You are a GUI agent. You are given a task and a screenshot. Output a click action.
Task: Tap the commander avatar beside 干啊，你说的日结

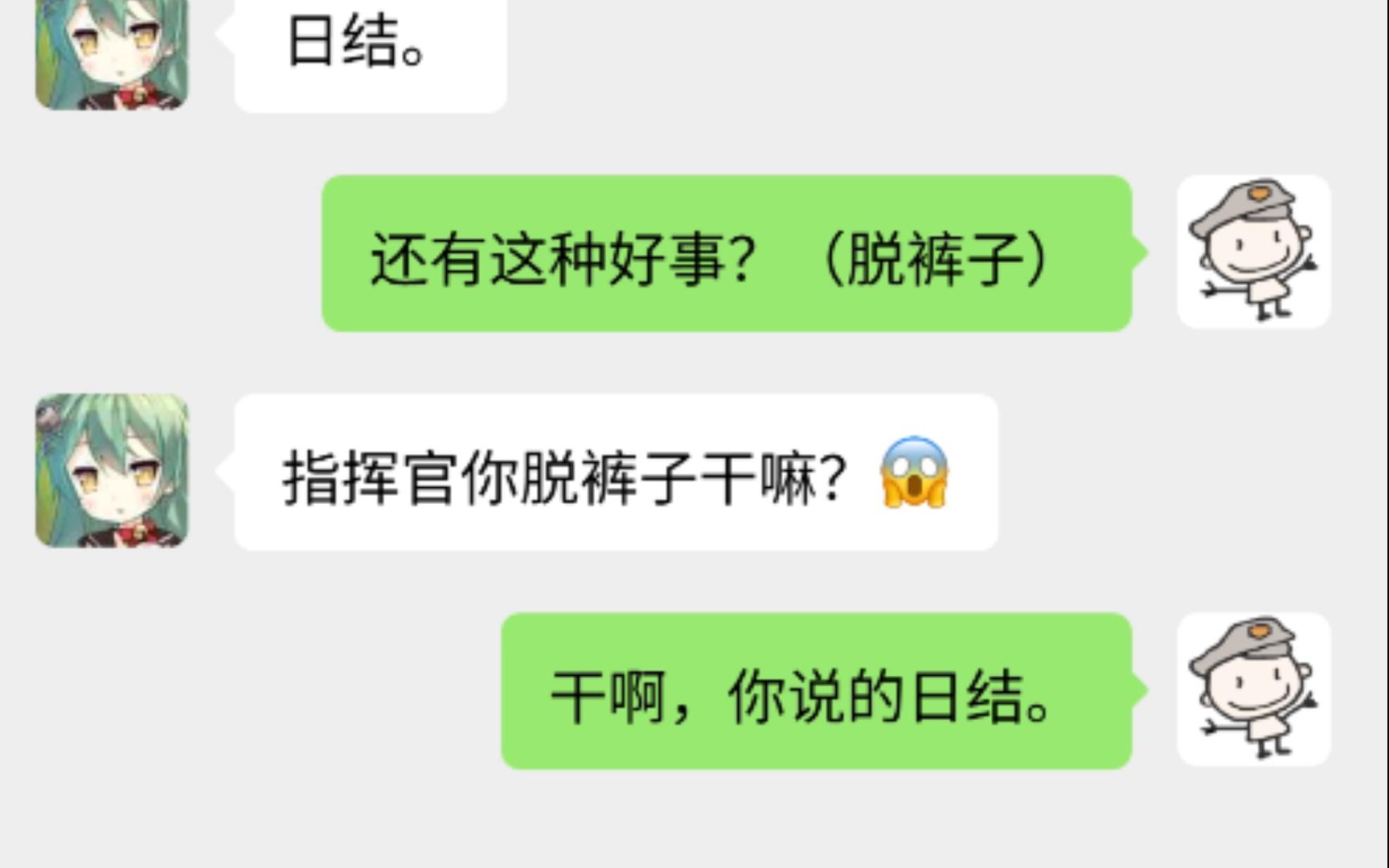coord(1253,690)
